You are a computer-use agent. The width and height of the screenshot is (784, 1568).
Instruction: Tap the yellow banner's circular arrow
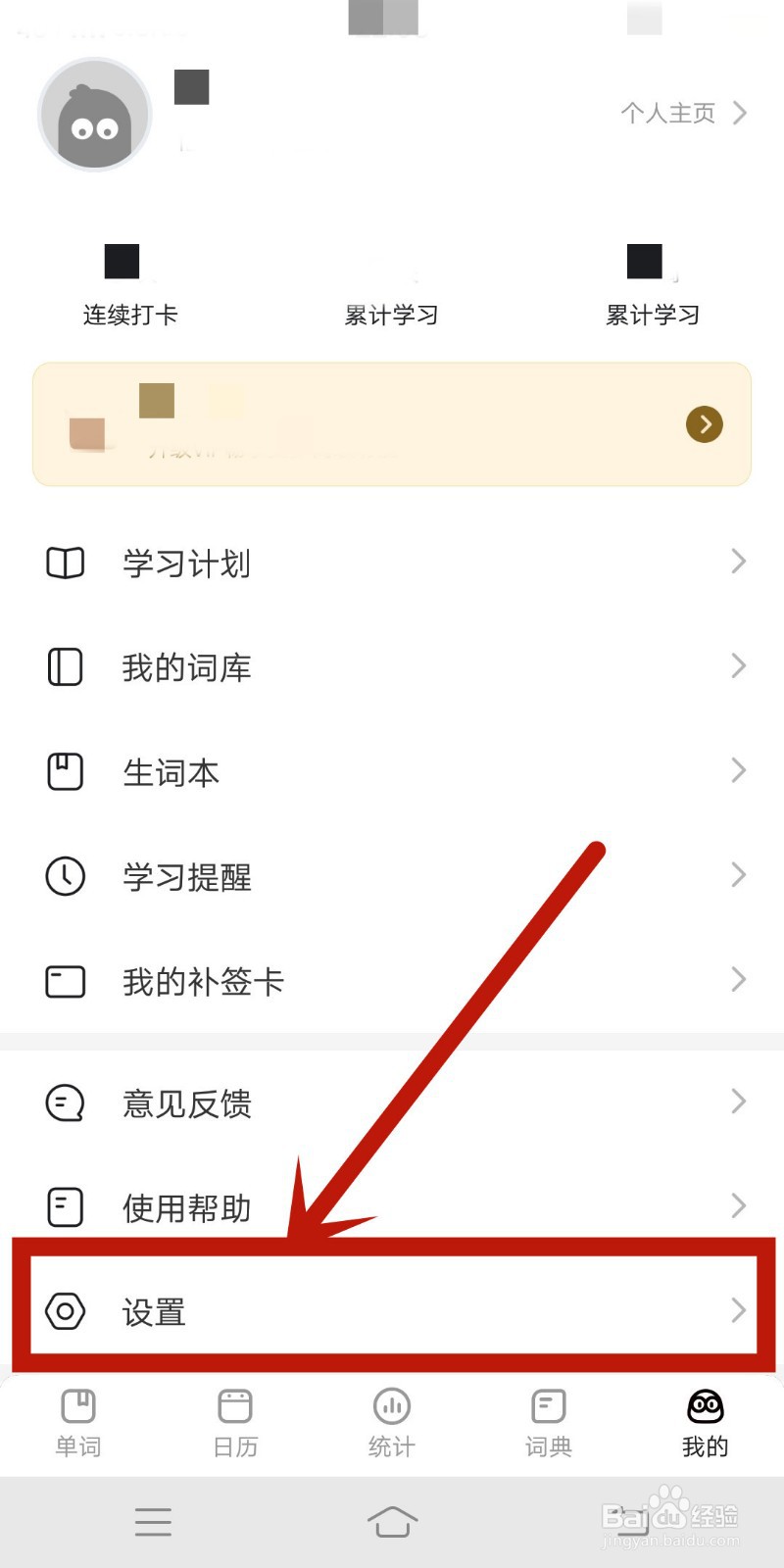tap(704, 424)
